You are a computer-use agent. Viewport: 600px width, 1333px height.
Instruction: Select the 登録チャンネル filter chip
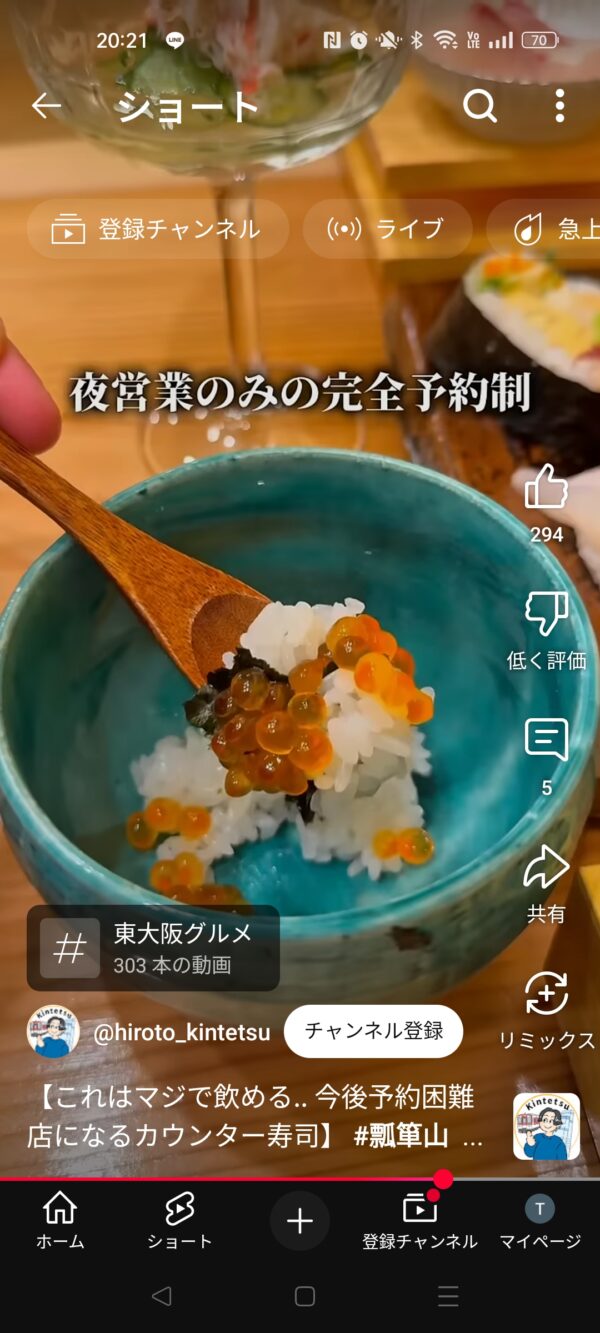(157, 229)
